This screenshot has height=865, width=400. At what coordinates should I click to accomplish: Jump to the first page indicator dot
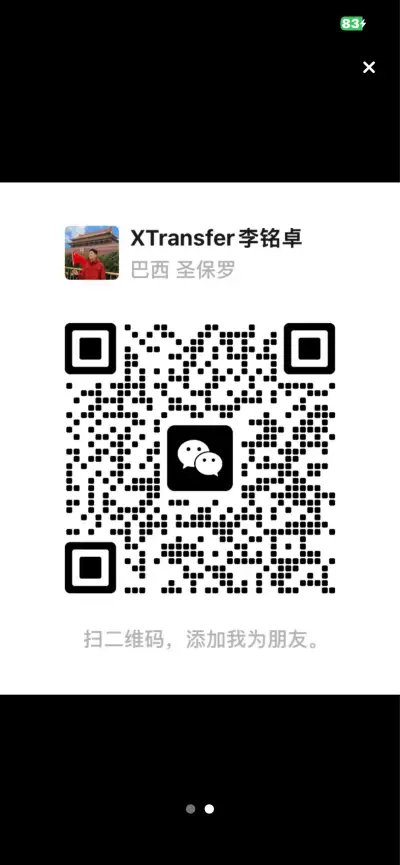click(x=191, y=809)
